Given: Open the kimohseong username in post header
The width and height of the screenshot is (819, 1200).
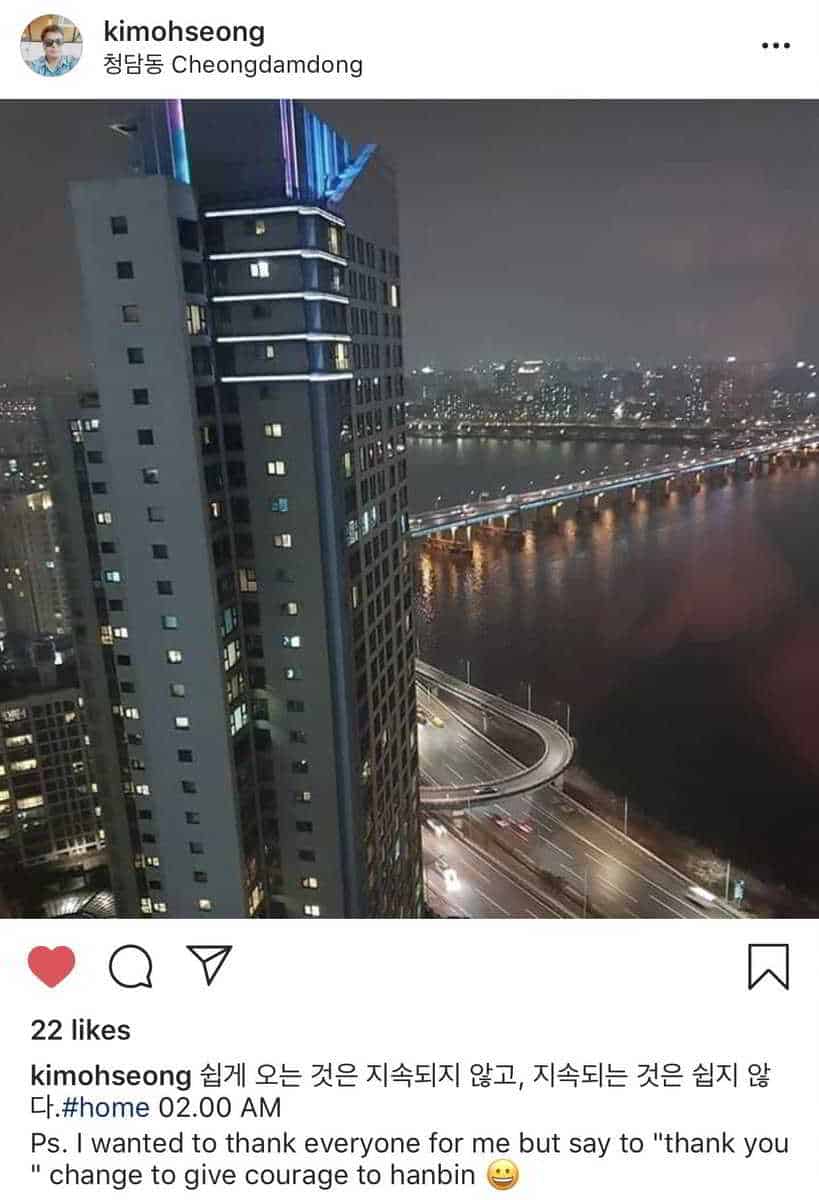Looking at the screenshot, I should click(183, 31).
